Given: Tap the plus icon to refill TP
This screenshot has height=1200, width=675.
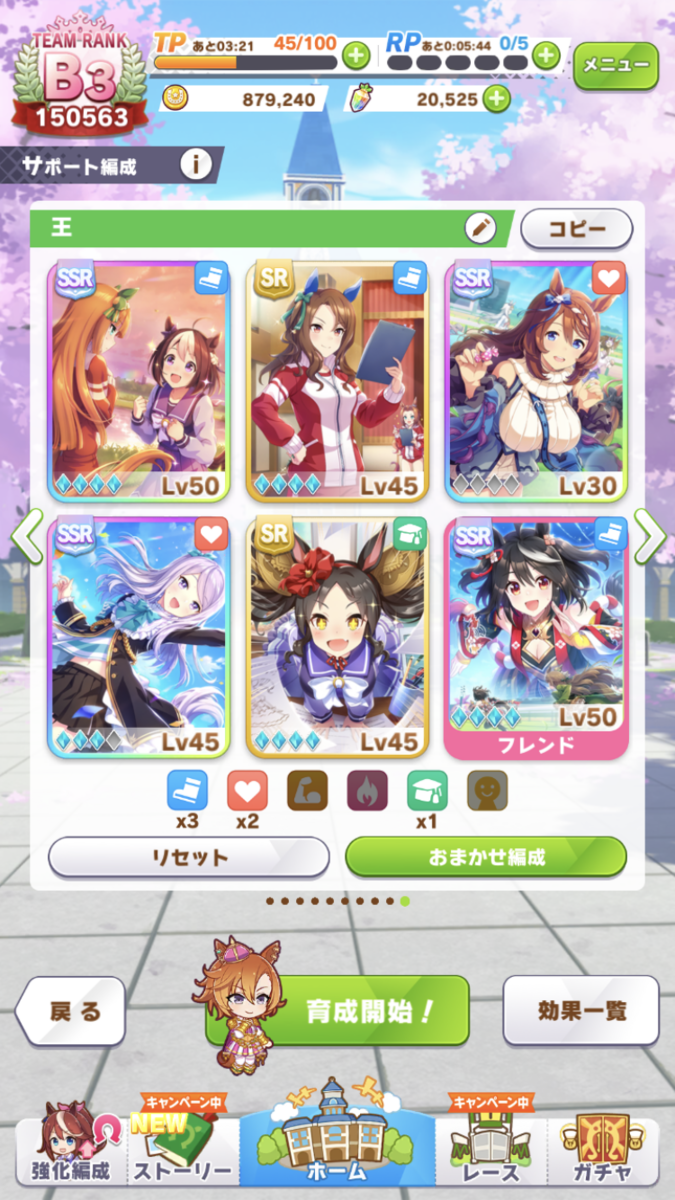Looking at the screenshot, I should pos(356,55).
